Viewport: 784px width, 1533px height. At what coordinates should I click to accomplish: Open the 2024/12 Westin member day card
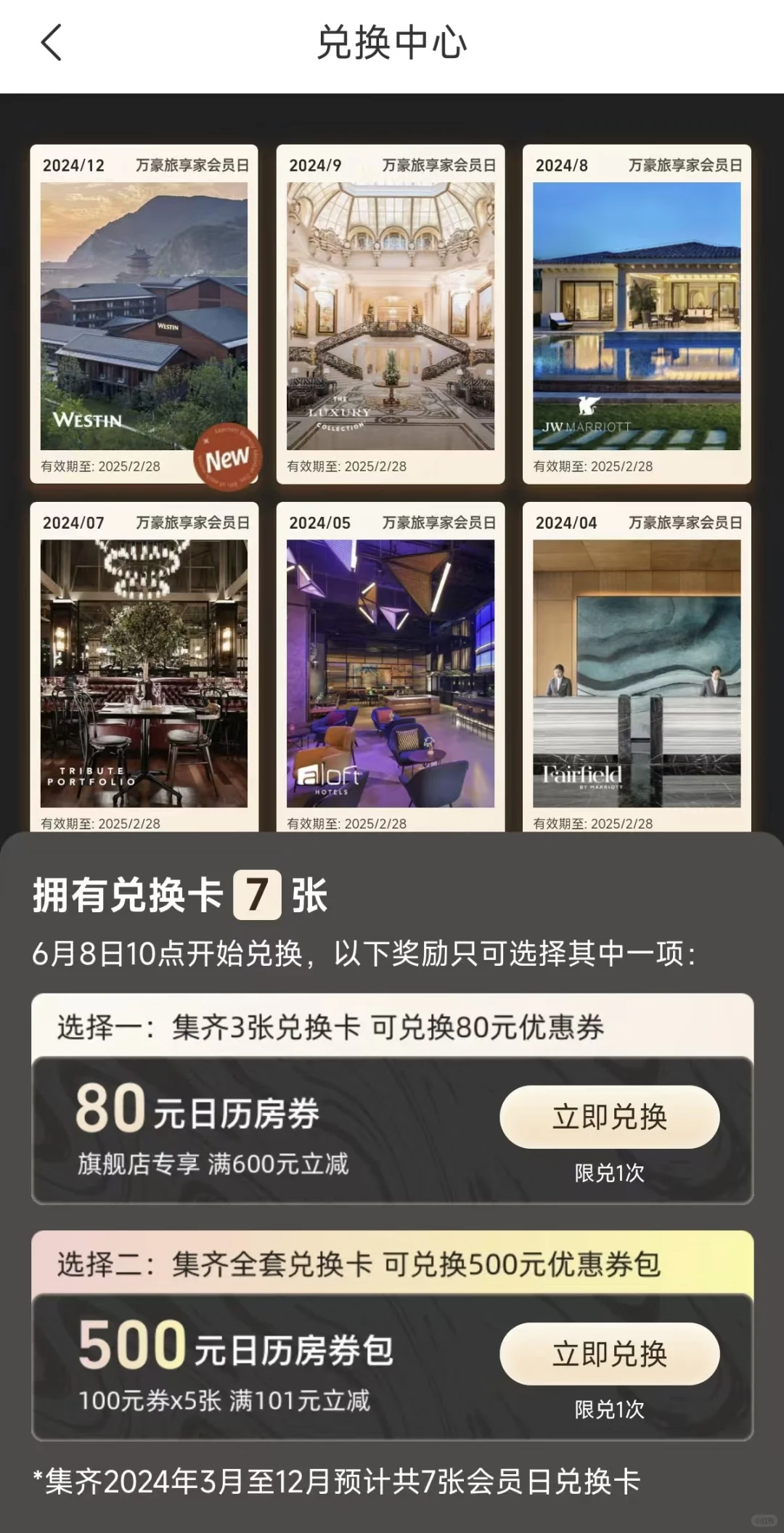coord(144,316)
